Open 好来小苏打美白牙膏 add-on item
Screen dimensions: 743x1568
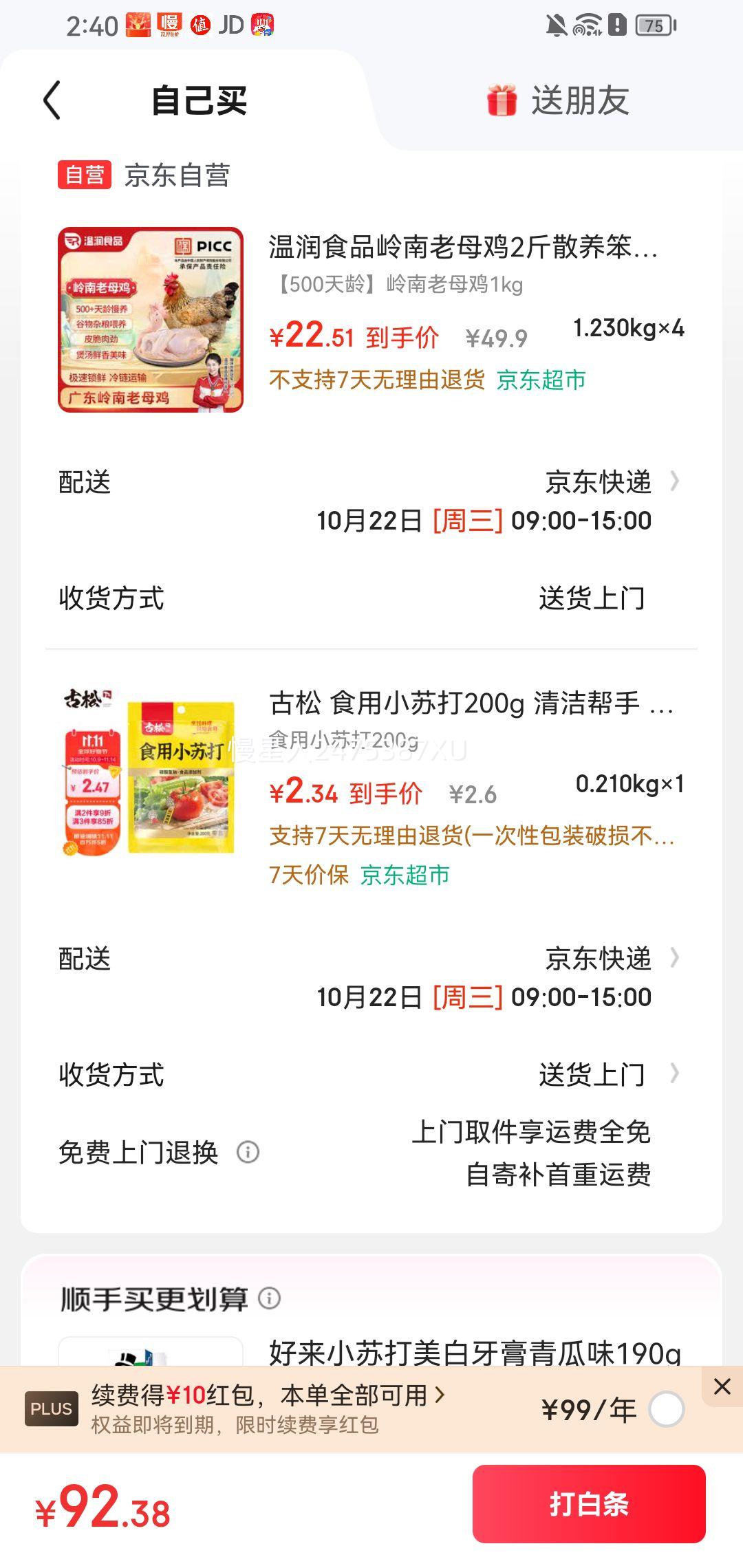475,1352
